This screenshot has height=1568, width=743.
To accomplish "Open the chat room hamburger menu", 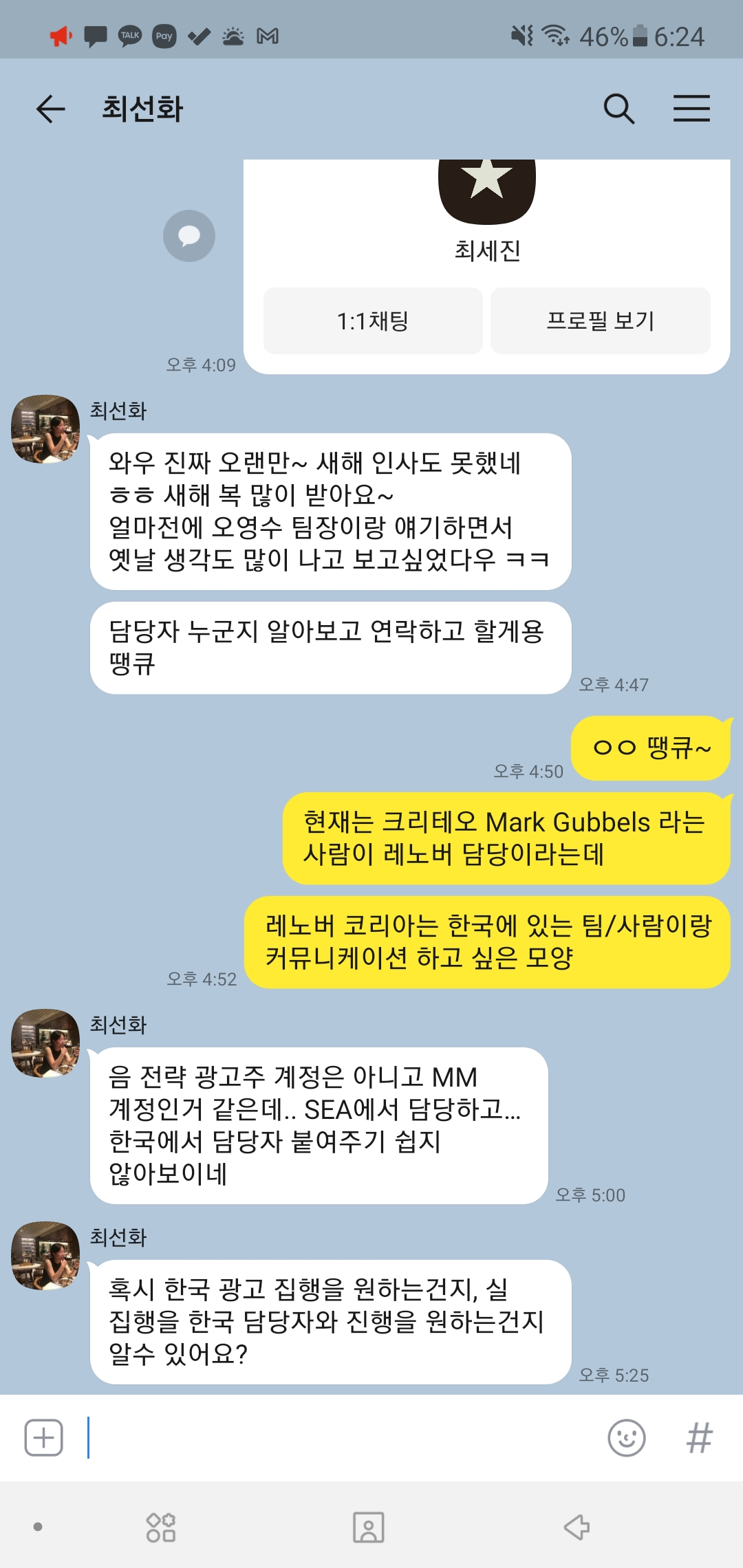I will pyautogui.click(x=691, y=109).
